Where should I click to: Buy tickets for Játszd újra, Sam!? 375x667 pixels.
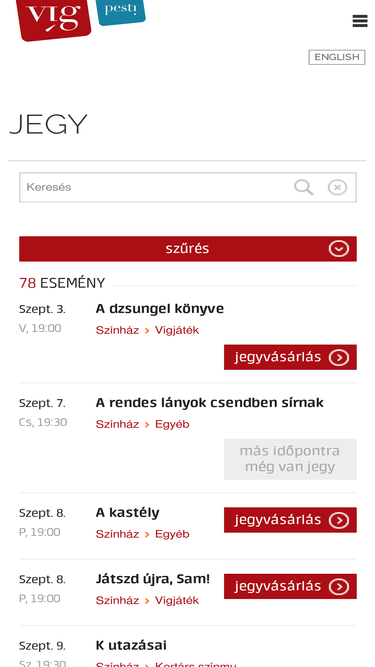(x=290, y=586)
